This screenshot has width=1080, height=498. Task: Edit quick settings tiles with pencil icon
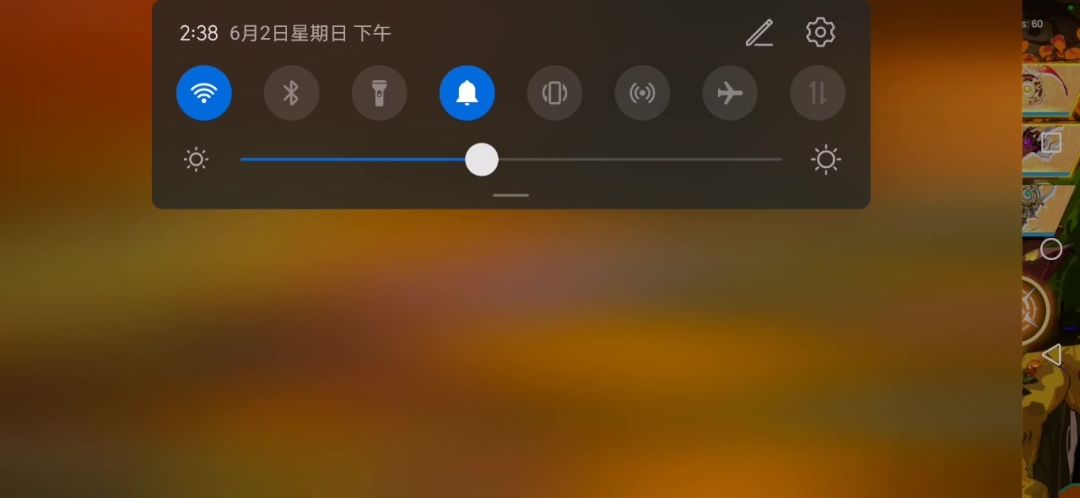pos(759,32)
